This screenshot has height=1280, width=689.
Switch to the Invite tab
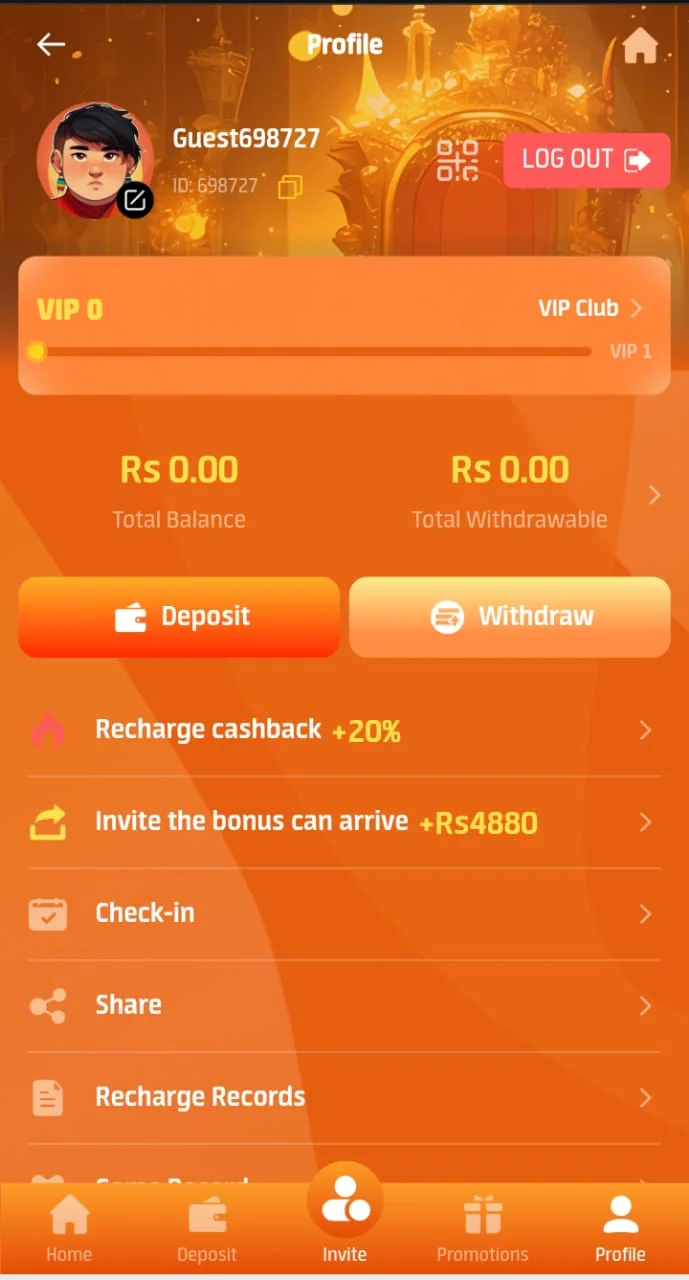pyautogui.click(x=345, y=1215)
